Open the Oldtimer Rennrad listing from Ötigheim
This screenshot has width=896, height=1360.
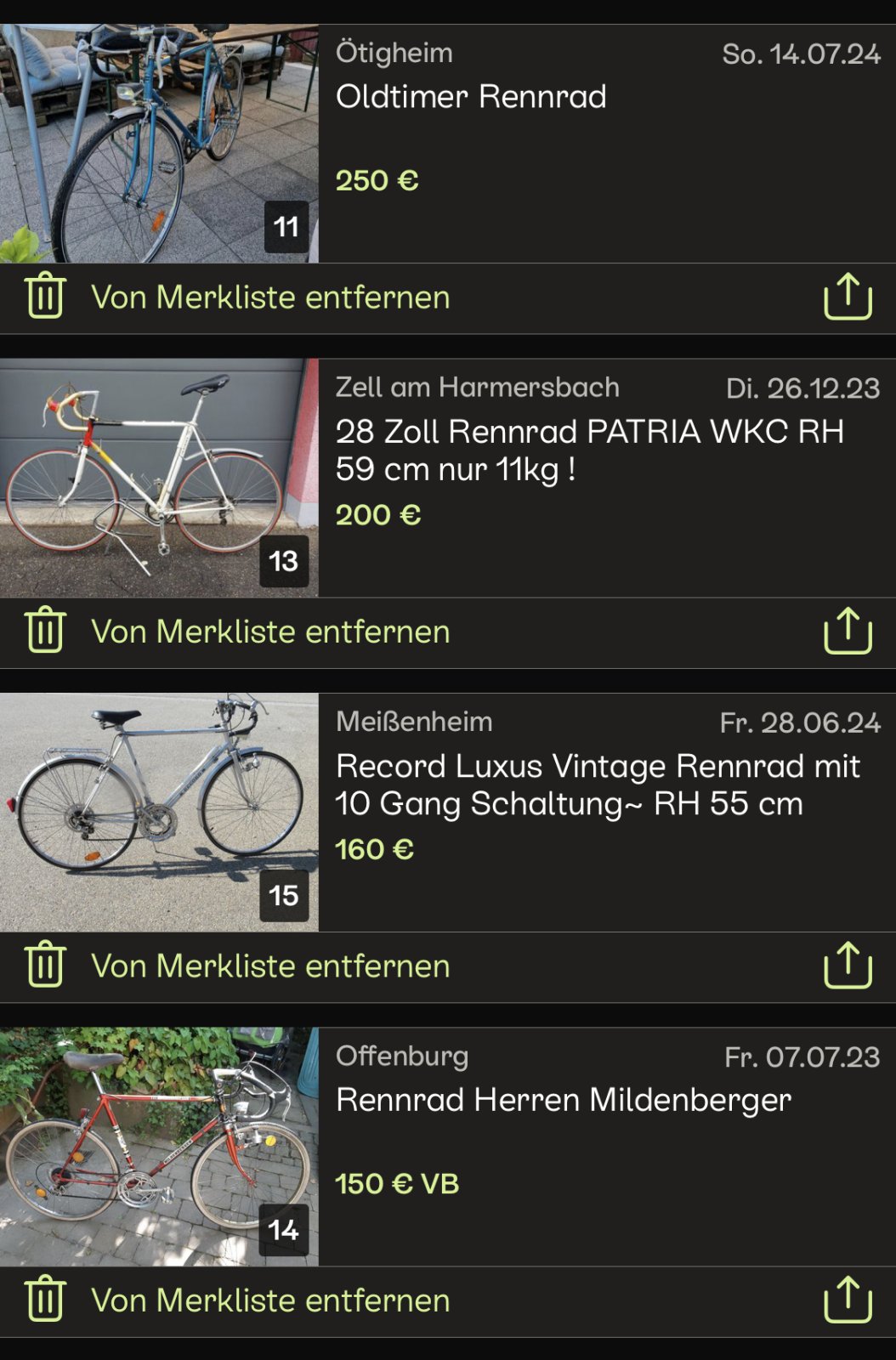point(471,97)
